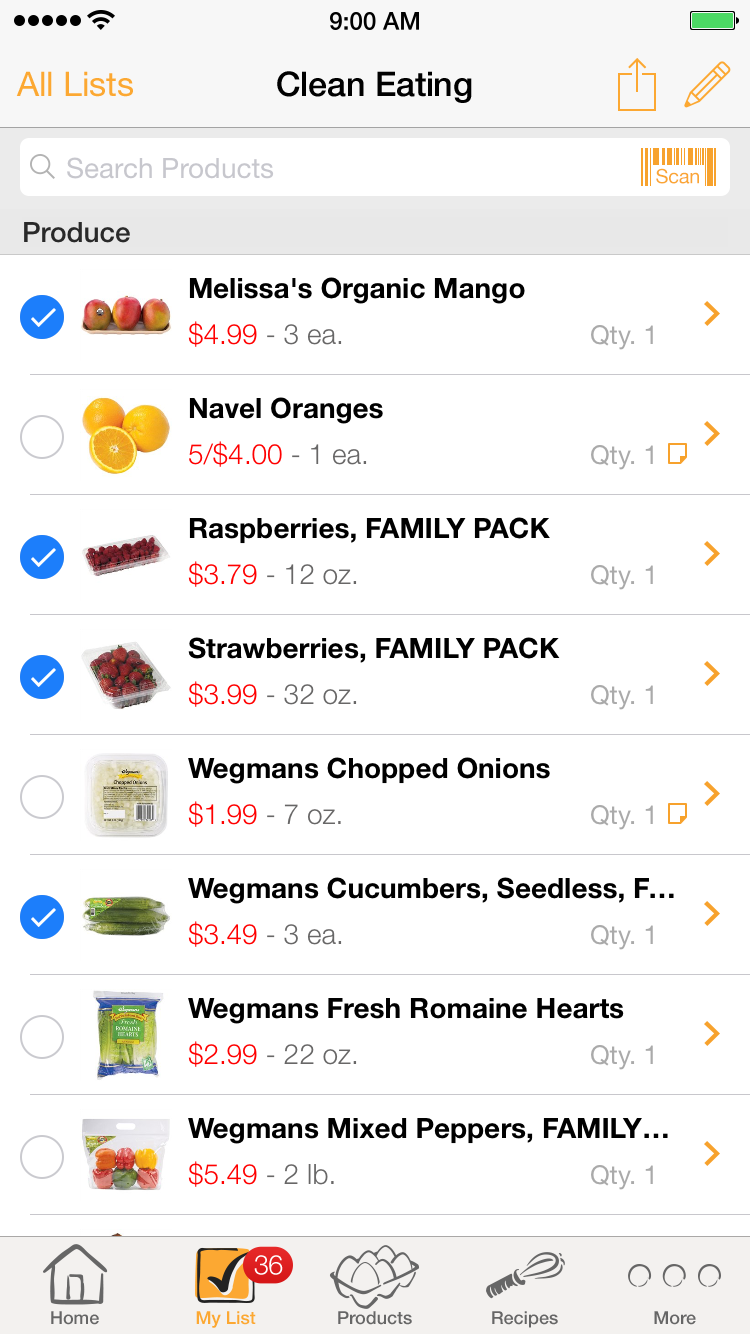The image size is (750, 1334).
Task: Uncheck Melissa's Organic Mango
Action: click(x=42, y=317)
